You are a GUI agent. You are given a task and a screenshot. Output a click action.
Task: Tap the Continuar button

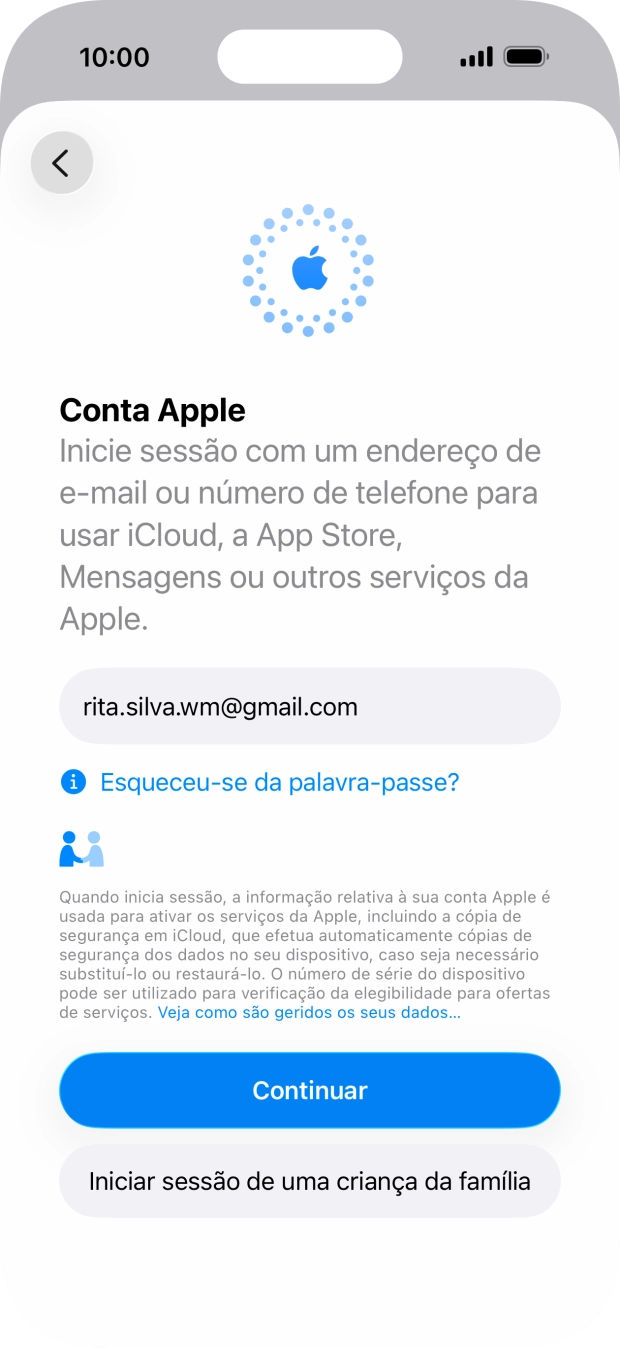point(309,1090)
